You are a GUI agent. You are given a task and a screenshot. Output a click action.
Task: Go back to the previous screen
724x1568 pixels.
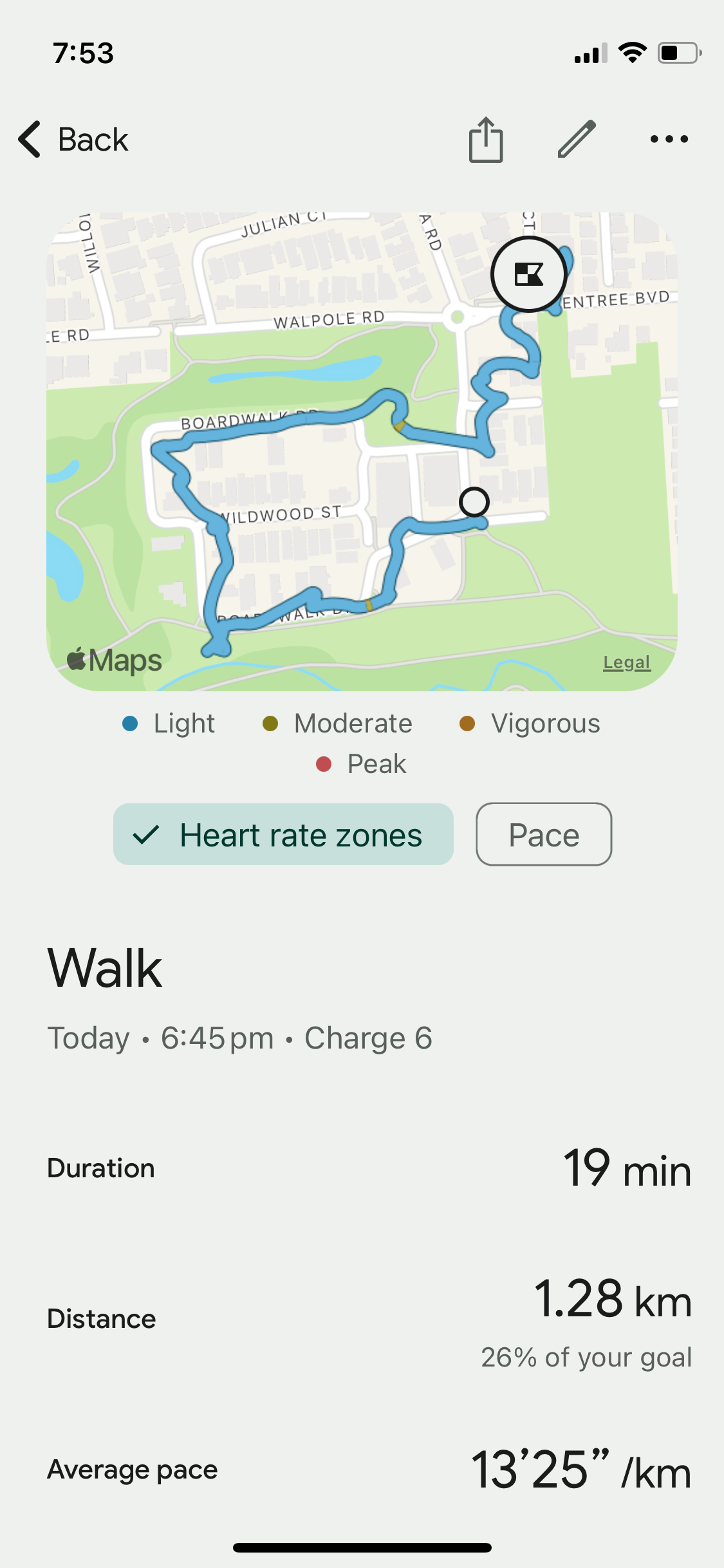pos(73,140)
